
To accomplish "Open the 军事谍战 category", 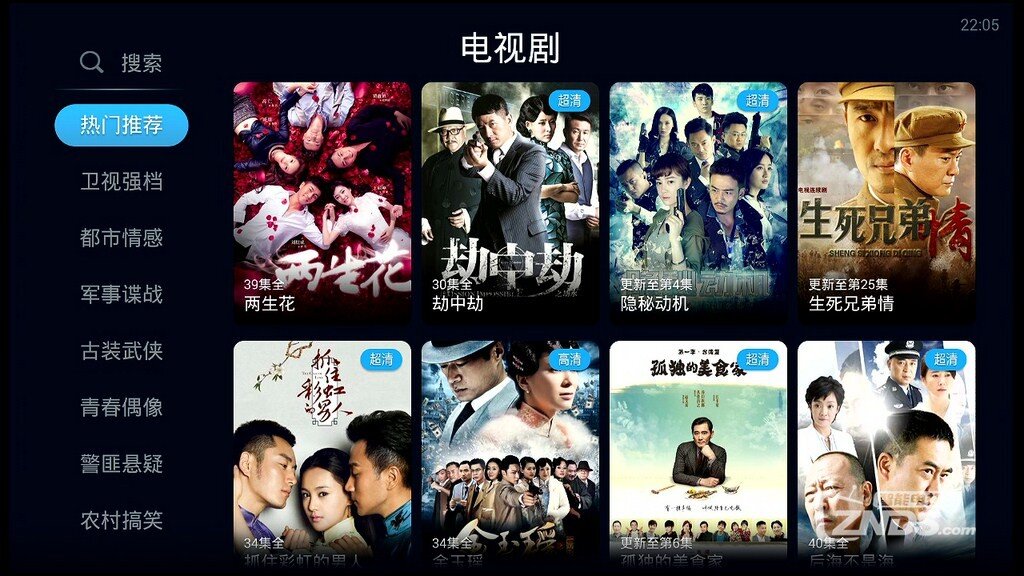I will tap(121, 295).
